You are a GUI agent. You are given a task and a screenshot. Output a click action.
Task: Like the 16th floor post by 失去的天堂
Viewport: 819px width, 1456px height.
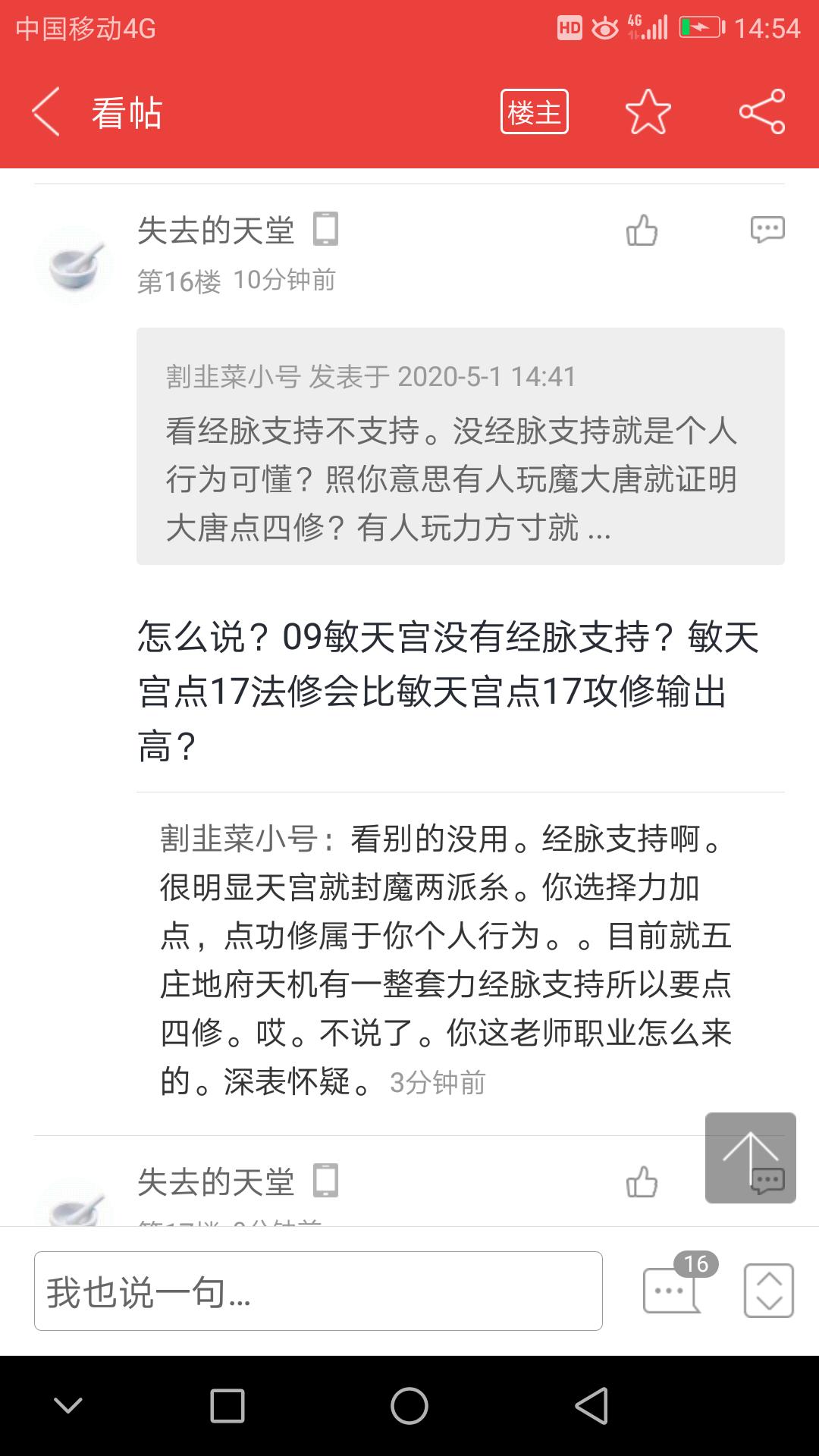click(x=642, y=230)
